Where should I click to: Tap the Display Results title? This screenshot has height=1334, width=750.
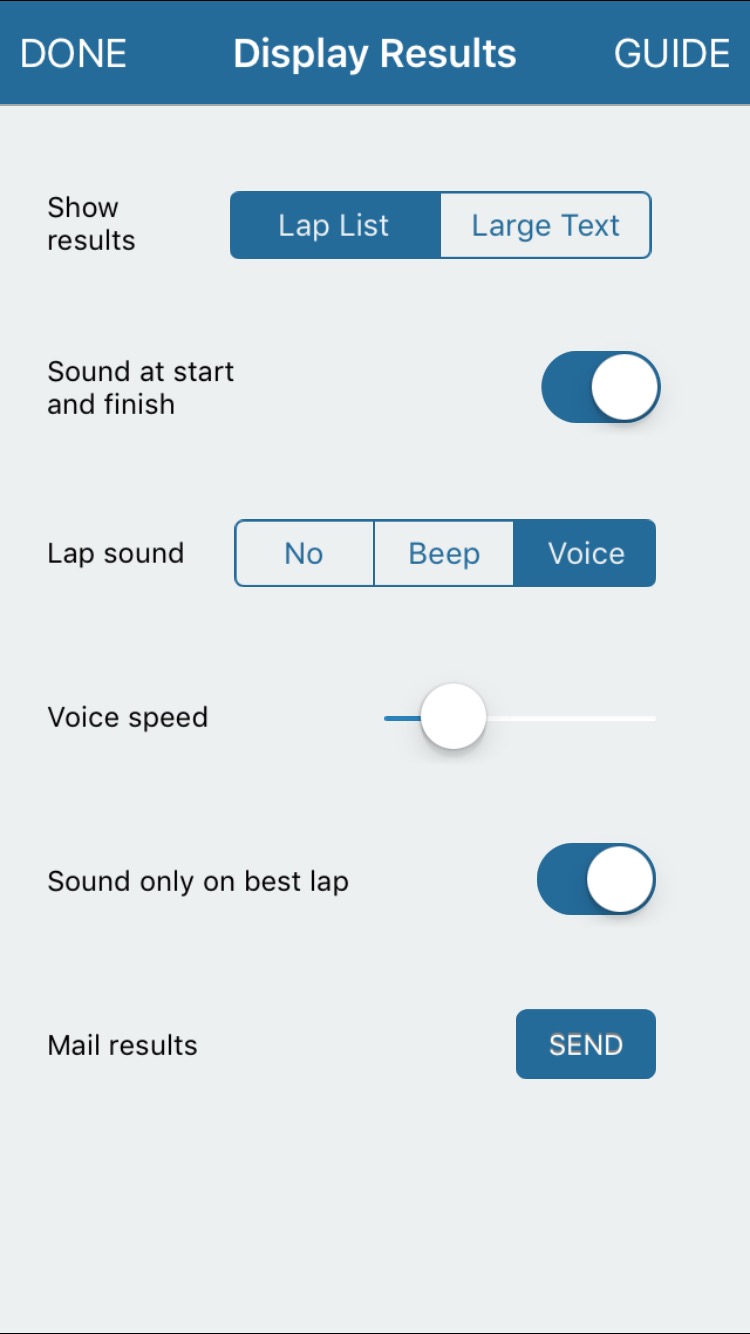tap(374, 53)
